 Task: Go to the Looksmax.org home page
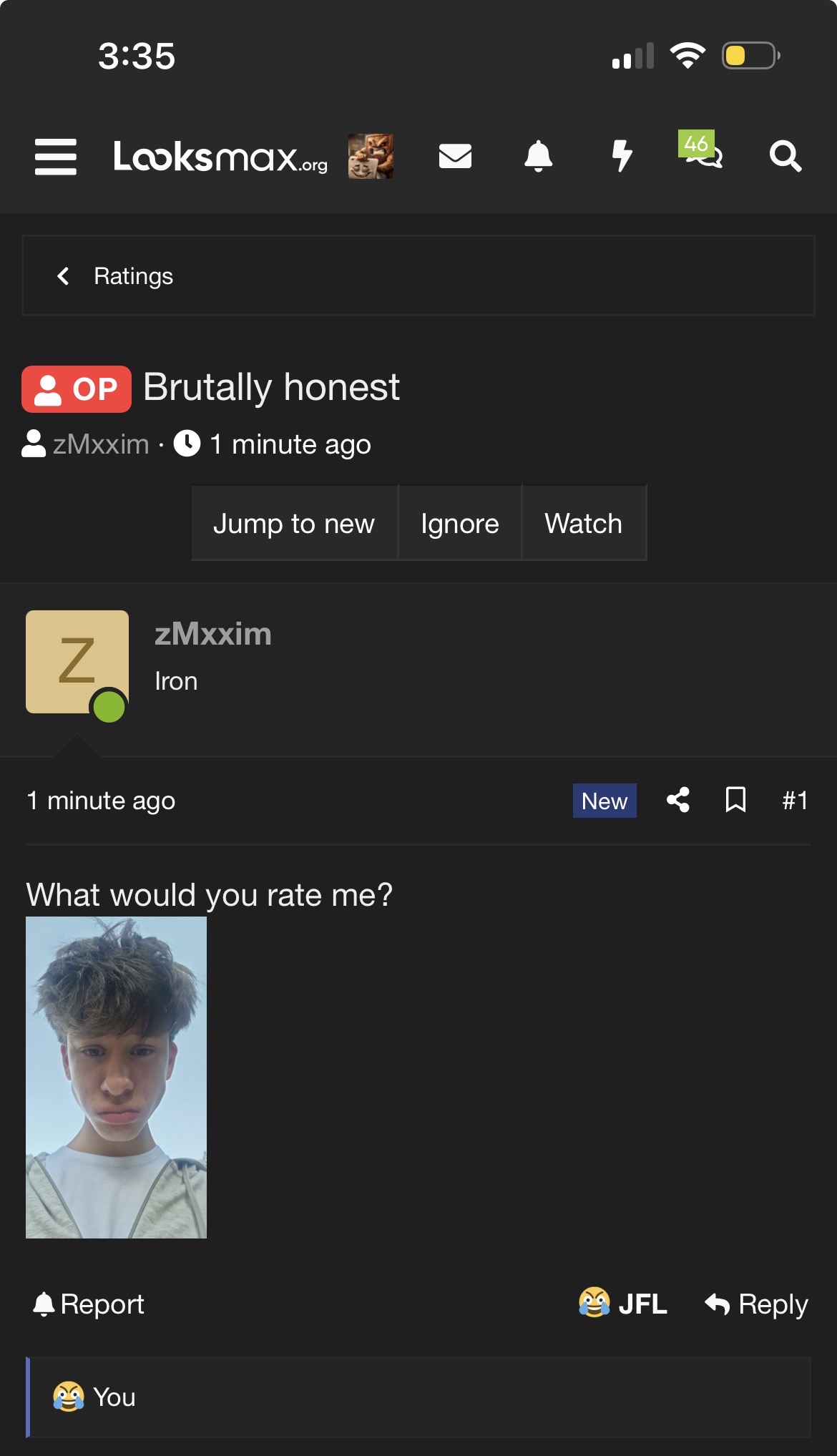click(x=220, y=157)
